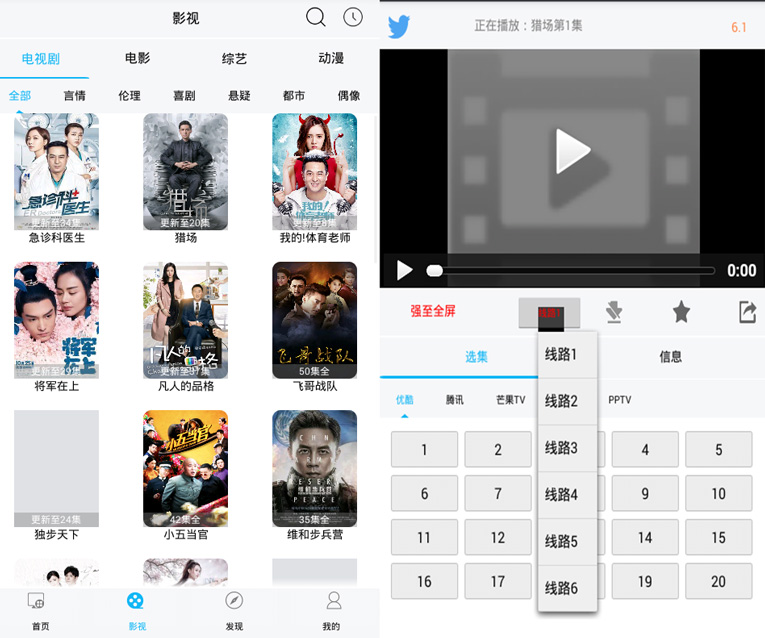This screenshot has width=765, height=638.
Task: Filter by the 悬疑 genre
Action: [239, 96]
